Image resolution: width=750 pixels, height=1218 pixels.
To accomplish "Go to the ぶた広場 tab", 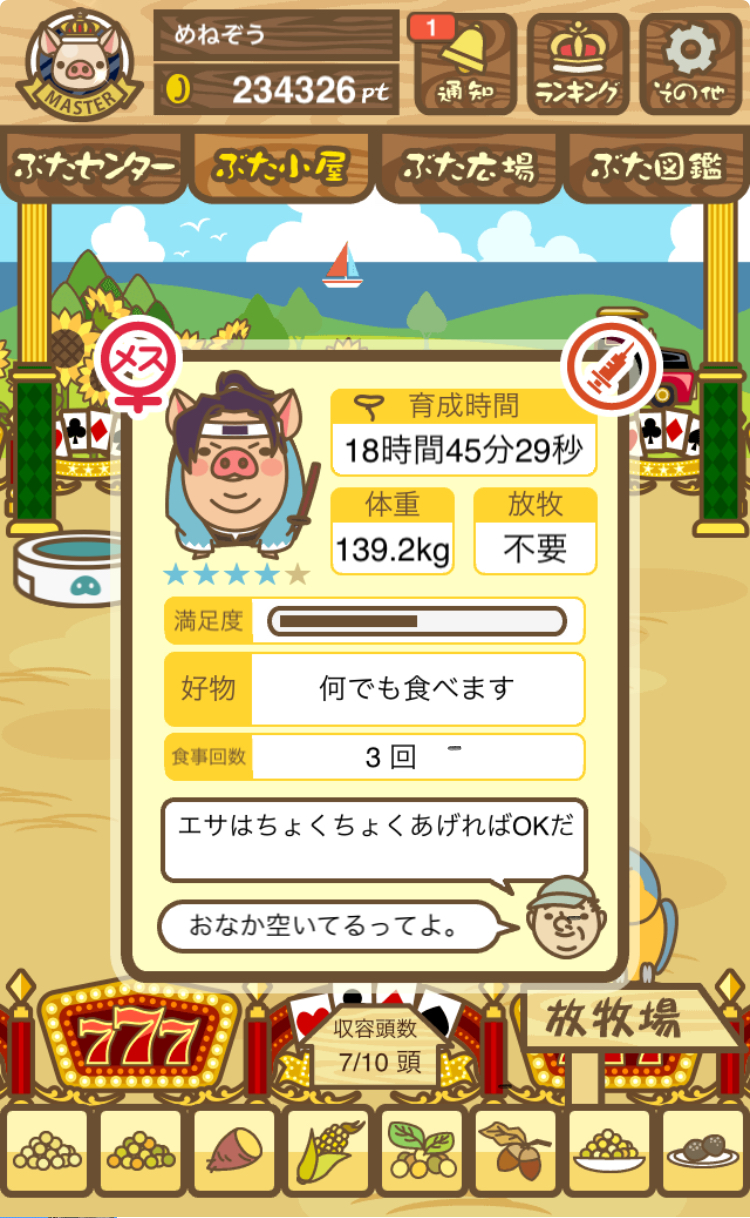I will point(468,167).
